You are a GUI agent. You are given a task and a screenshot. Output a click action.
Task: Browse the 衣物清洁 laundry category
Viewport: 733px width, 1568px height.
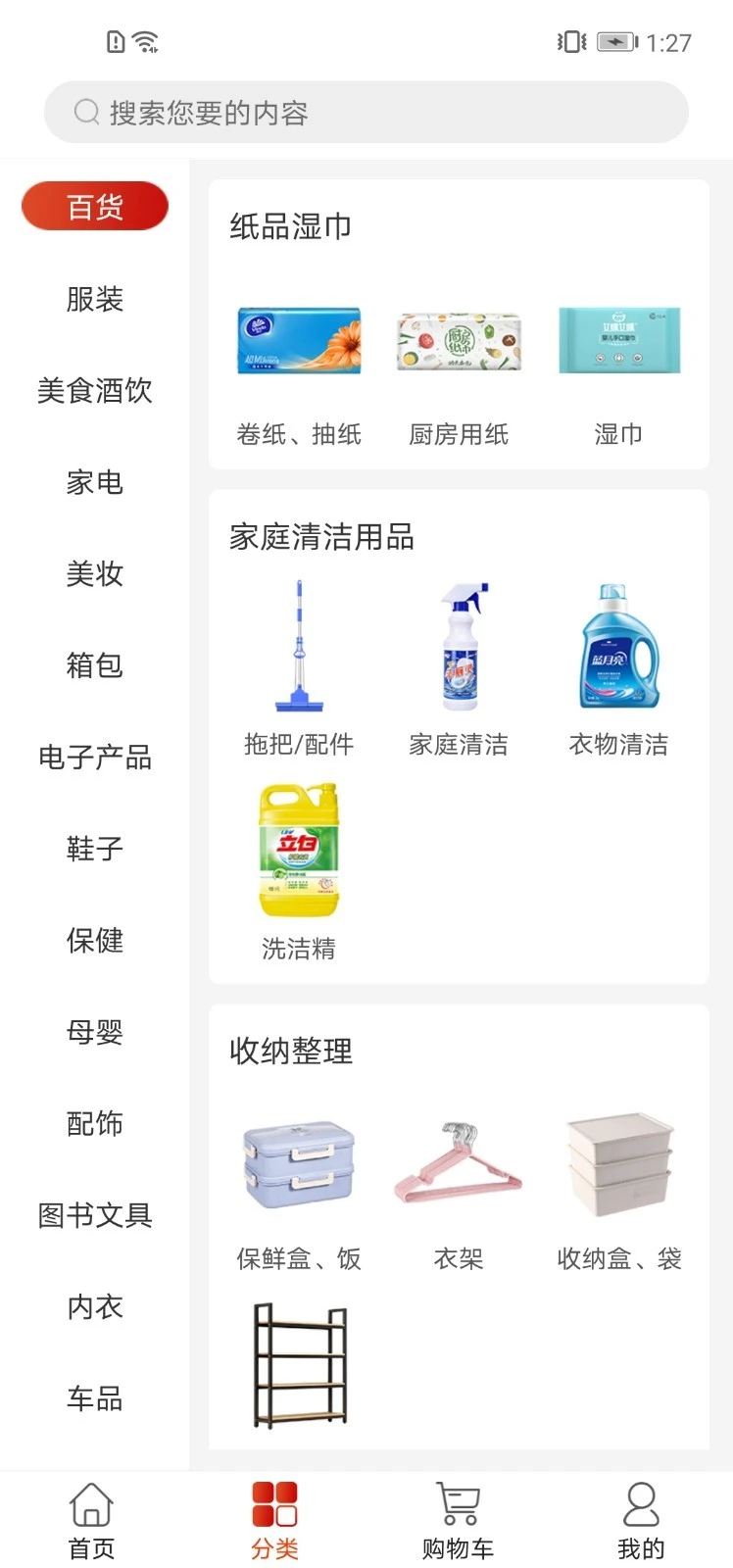pos(619,647)
